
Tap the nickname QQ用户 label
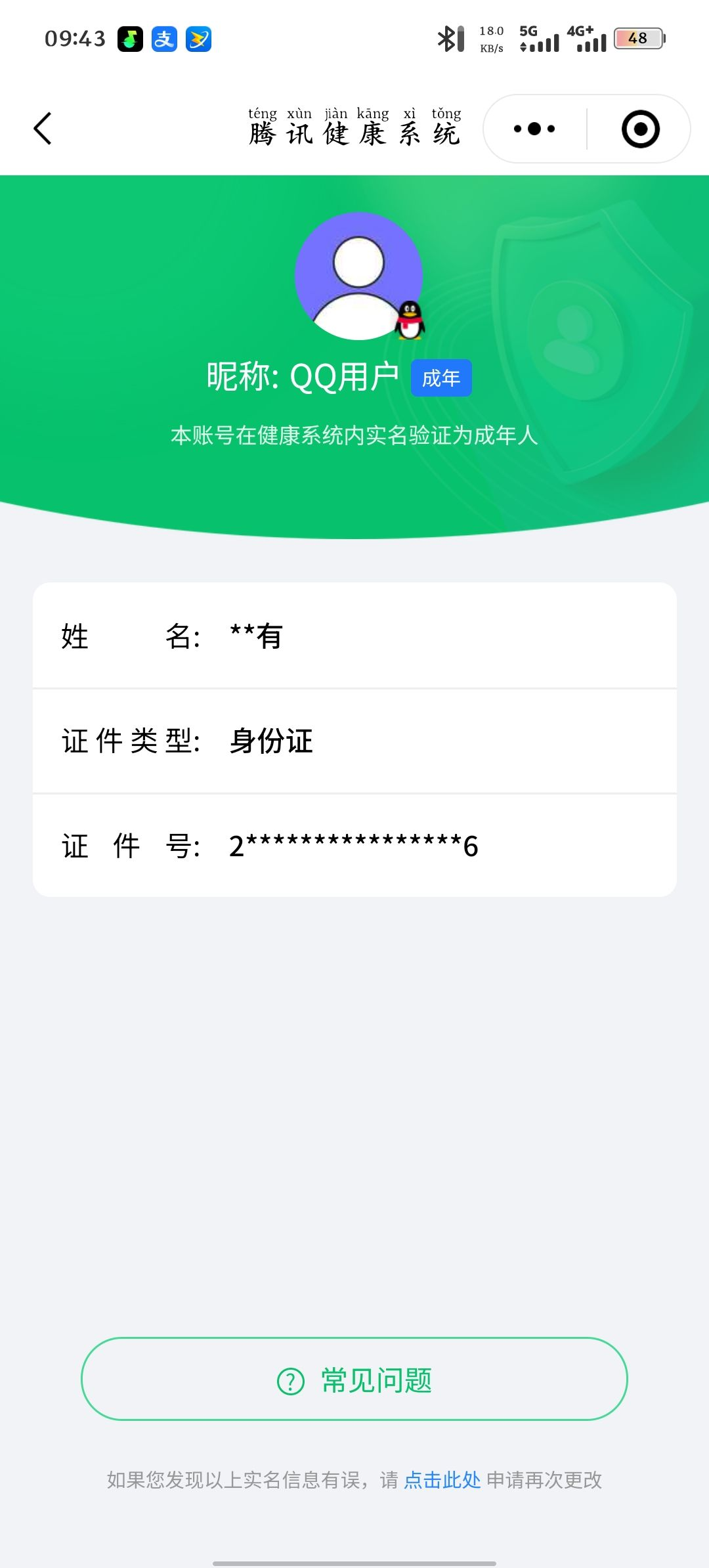(302, 376)
